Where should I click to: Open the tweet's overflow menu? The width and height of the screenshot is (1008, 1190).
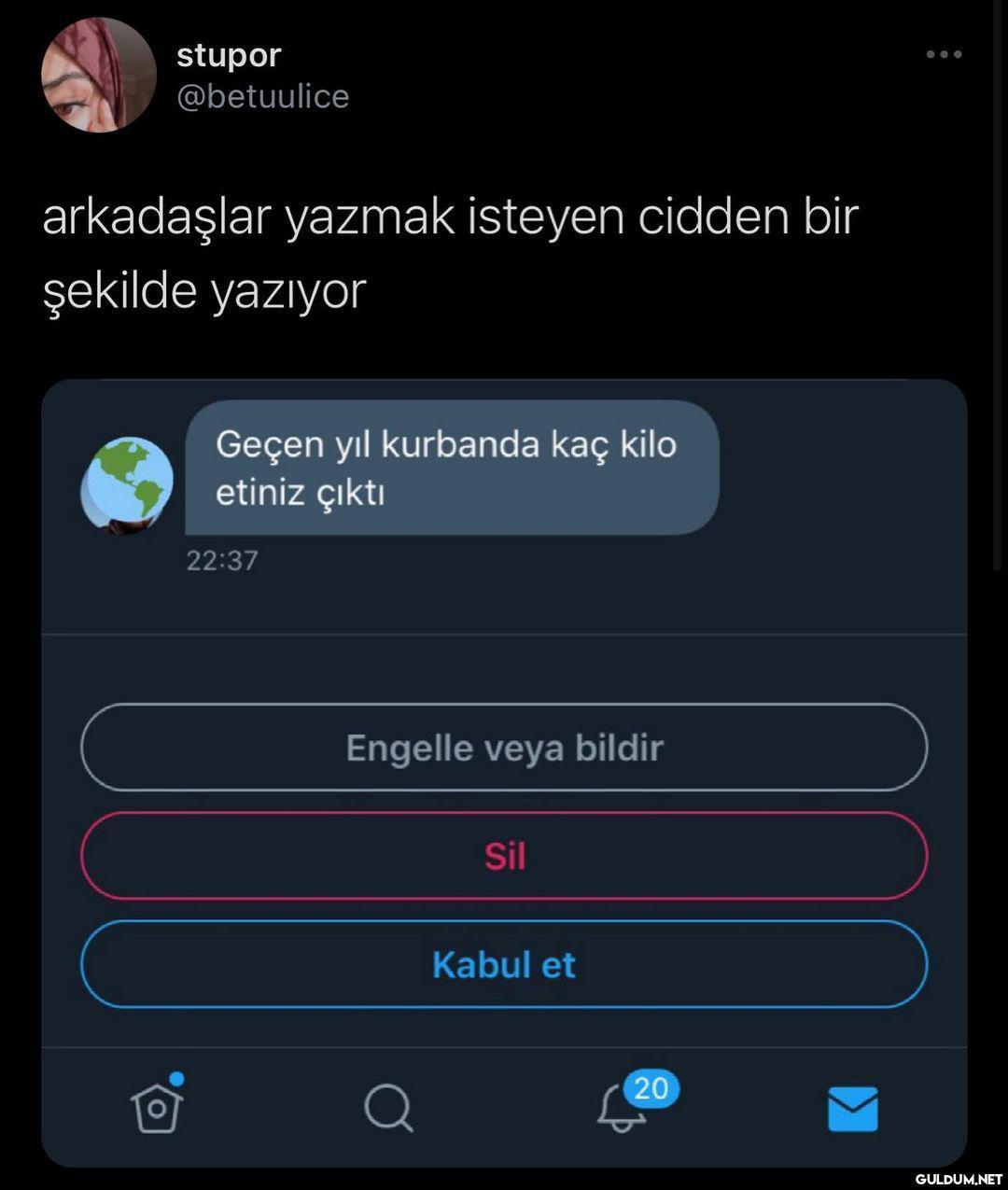coord(944,54)
